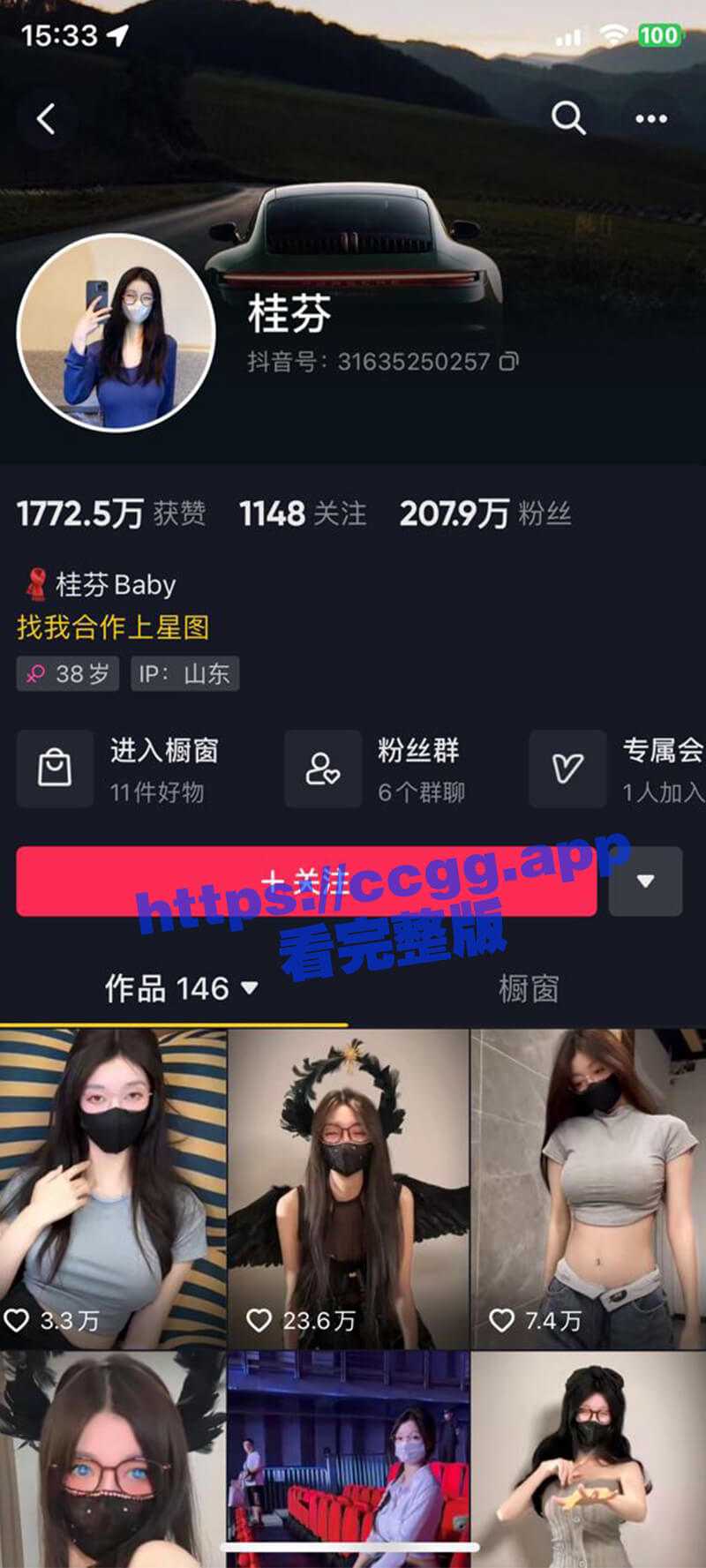The height and width of the screenshot is (1568, 706).
Task: View the 1148 following list
Action: pos(303,514)
